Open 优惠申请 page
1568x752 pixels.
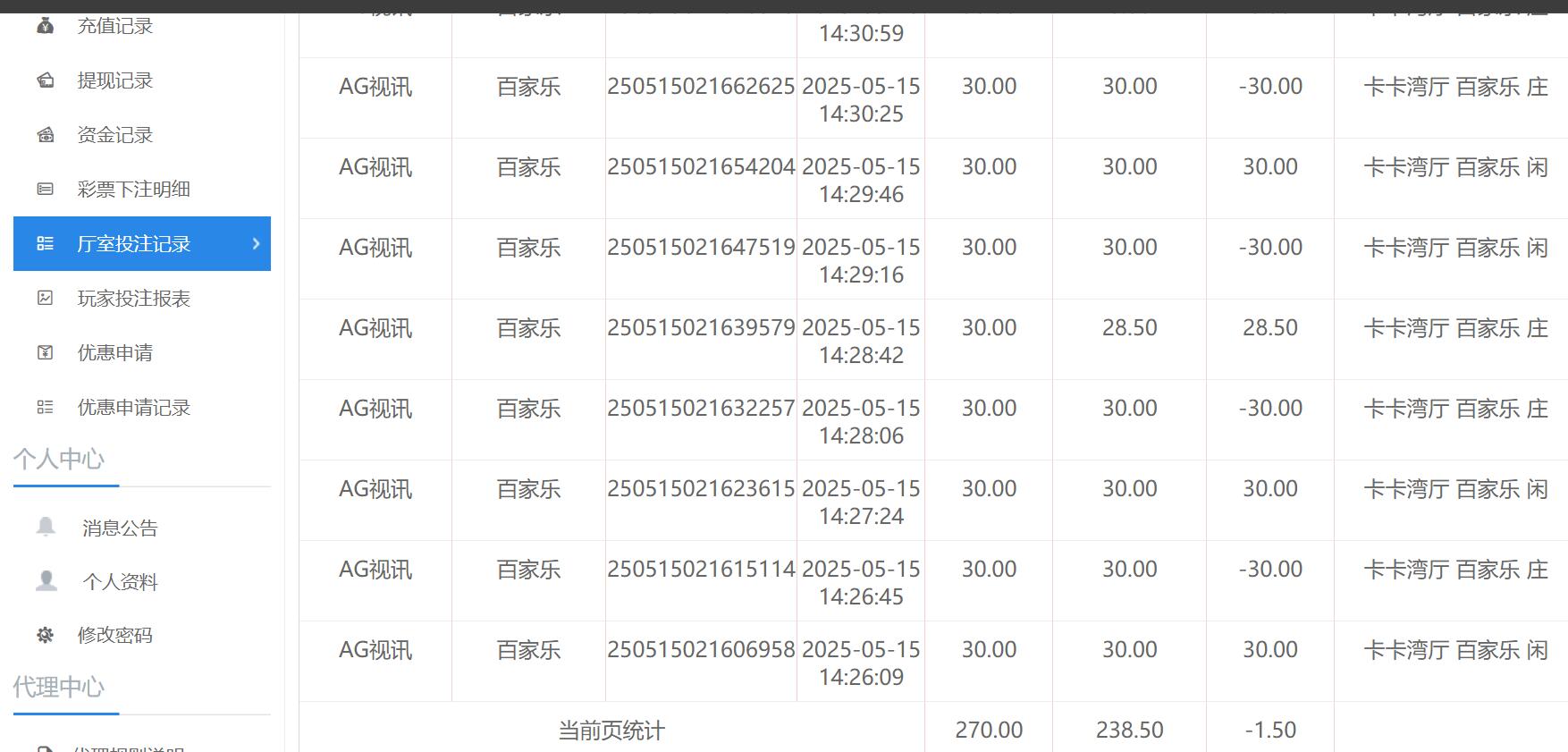114,353
